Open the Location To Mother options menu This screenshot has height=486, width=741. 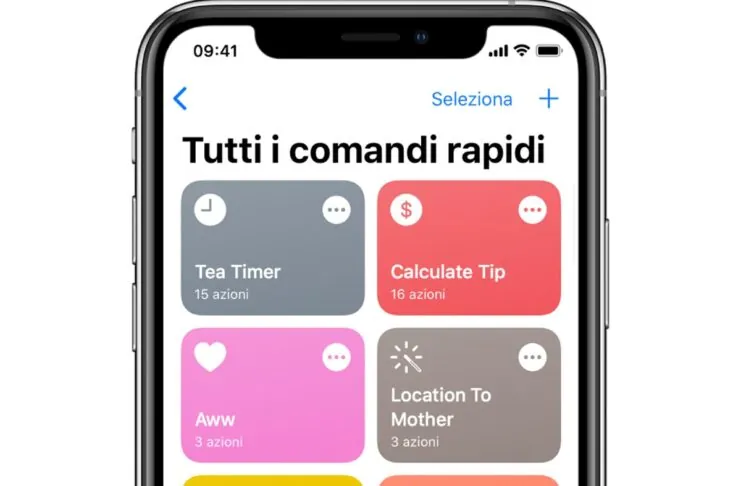[533, 357]
